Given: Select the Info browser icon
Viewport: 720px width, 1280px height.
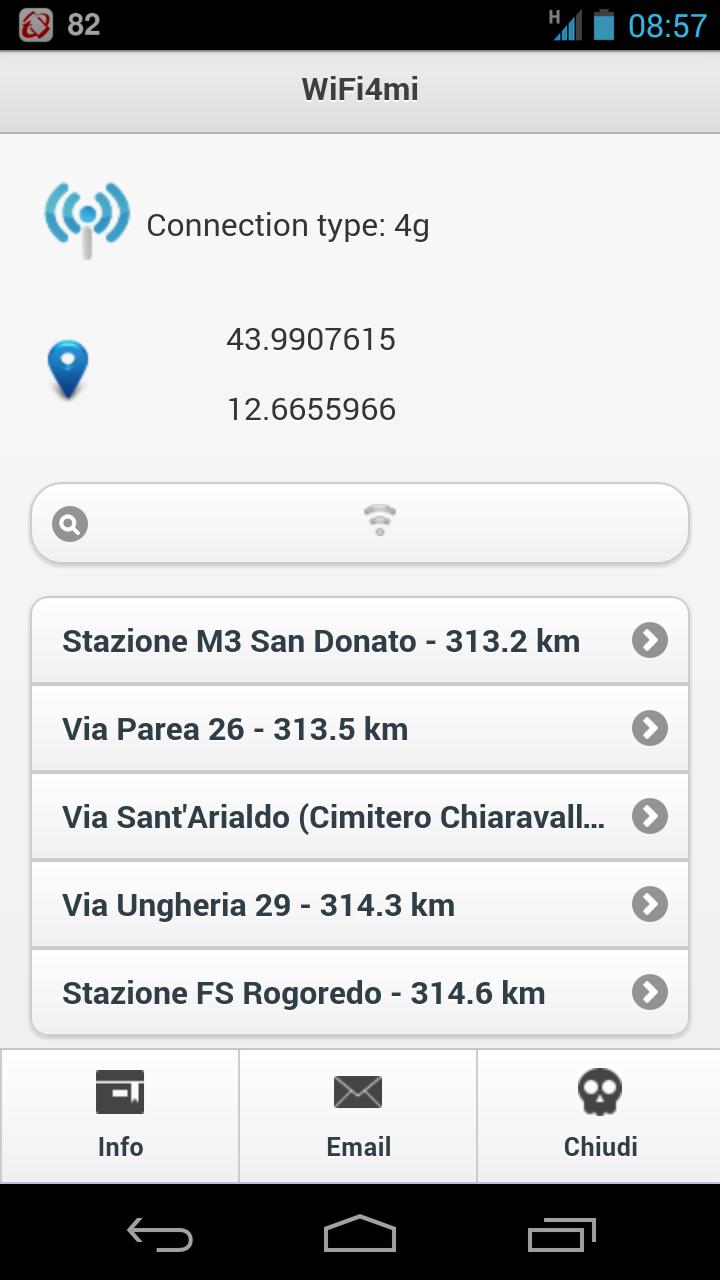Looking at the screenshot, I should point(119,1090).
